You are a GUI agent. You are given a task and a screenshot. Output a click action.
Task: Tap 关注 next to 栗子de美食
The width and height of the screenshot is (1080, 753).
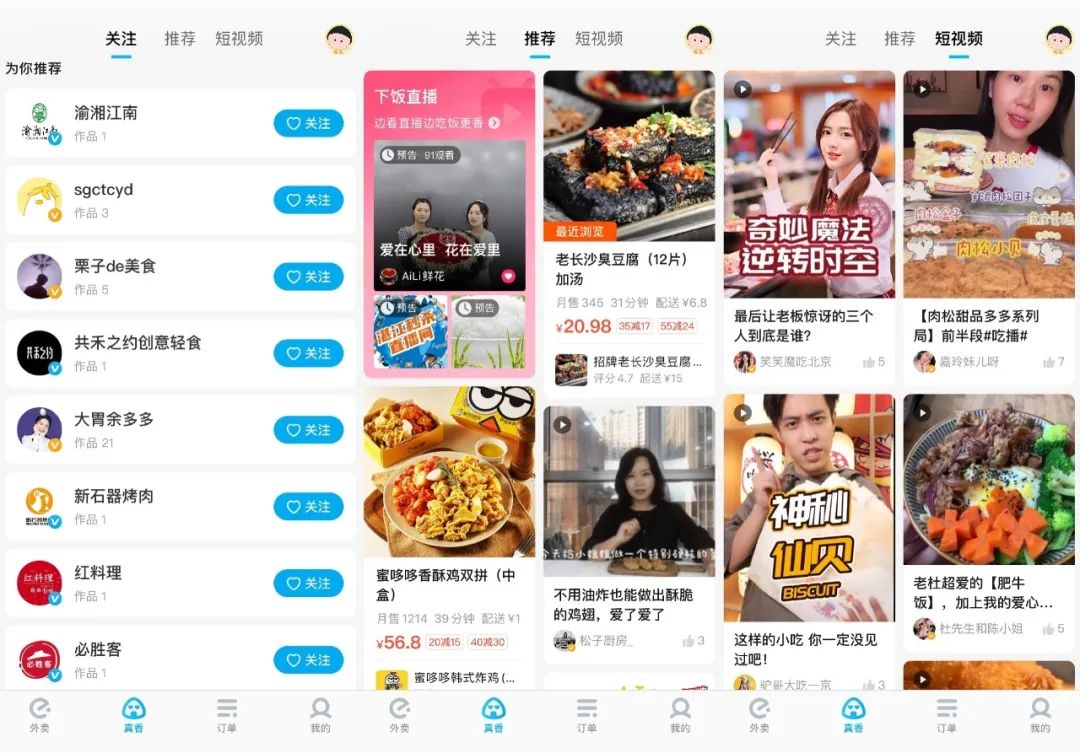tap(308, 277)
